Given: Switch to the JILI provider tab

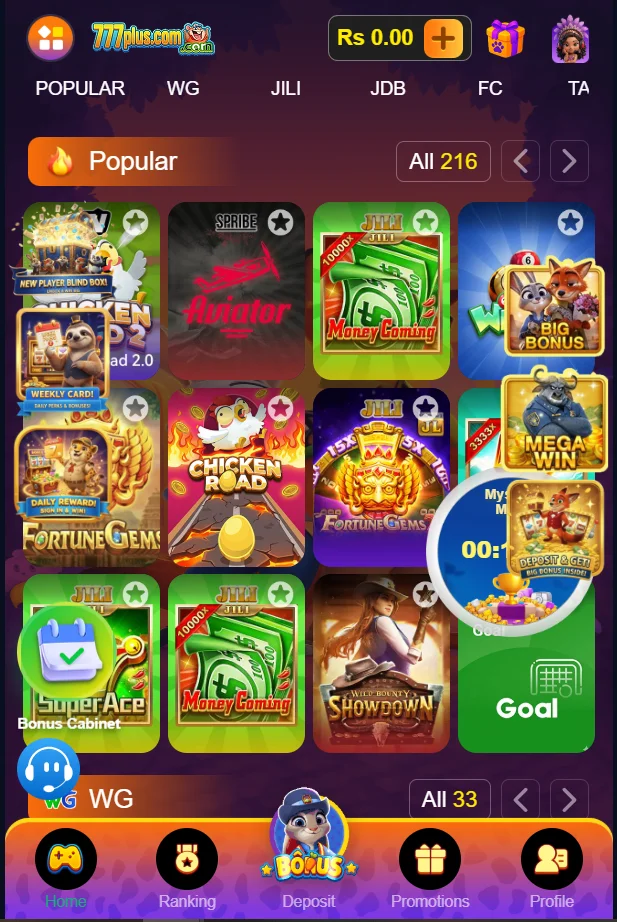Looking at the screenshot, I should coord(285,88).
